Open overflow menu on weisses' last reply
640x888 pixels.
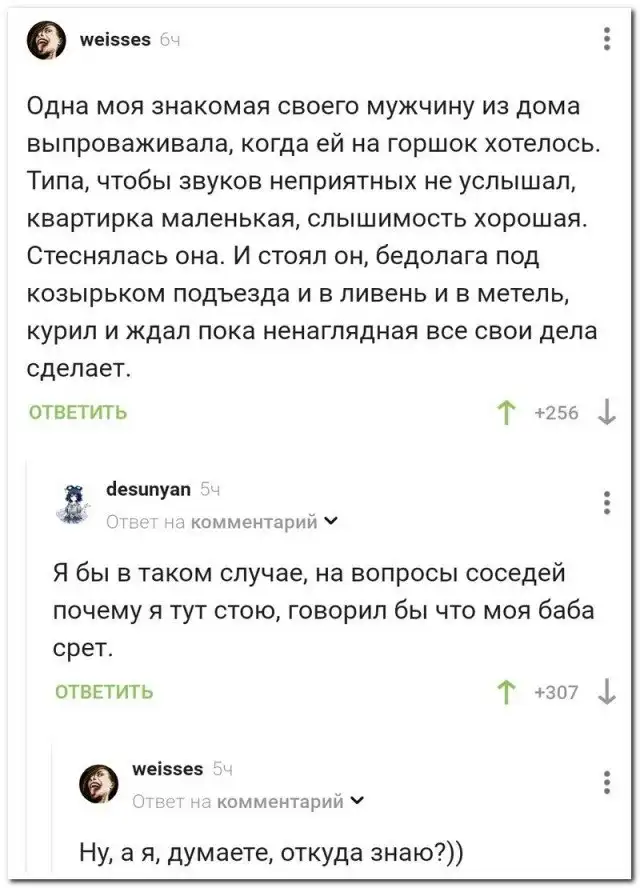pyautogui.click(x=607, y=782)
